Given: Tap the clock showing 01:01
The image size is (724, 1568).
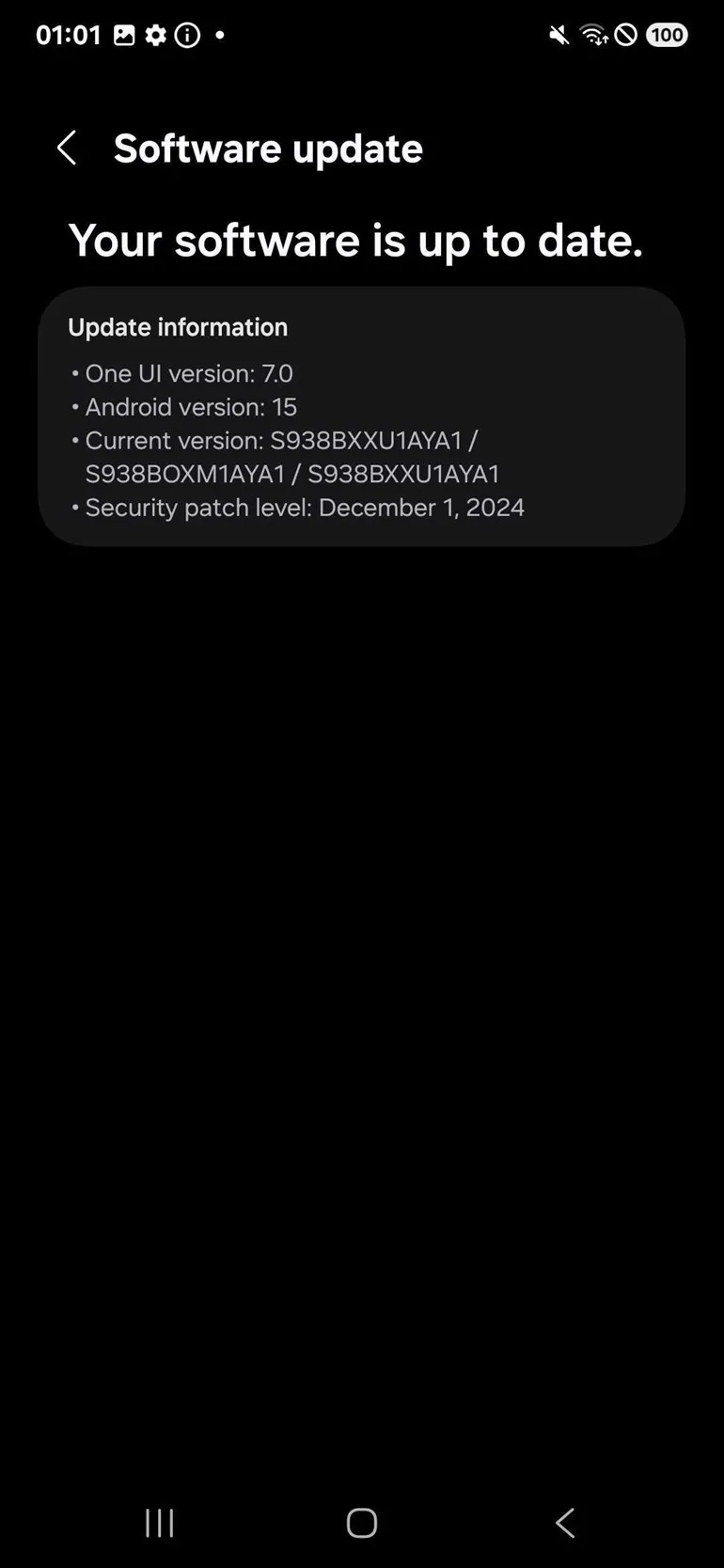Looking at the screenshot, I should (x=69, y=35).
